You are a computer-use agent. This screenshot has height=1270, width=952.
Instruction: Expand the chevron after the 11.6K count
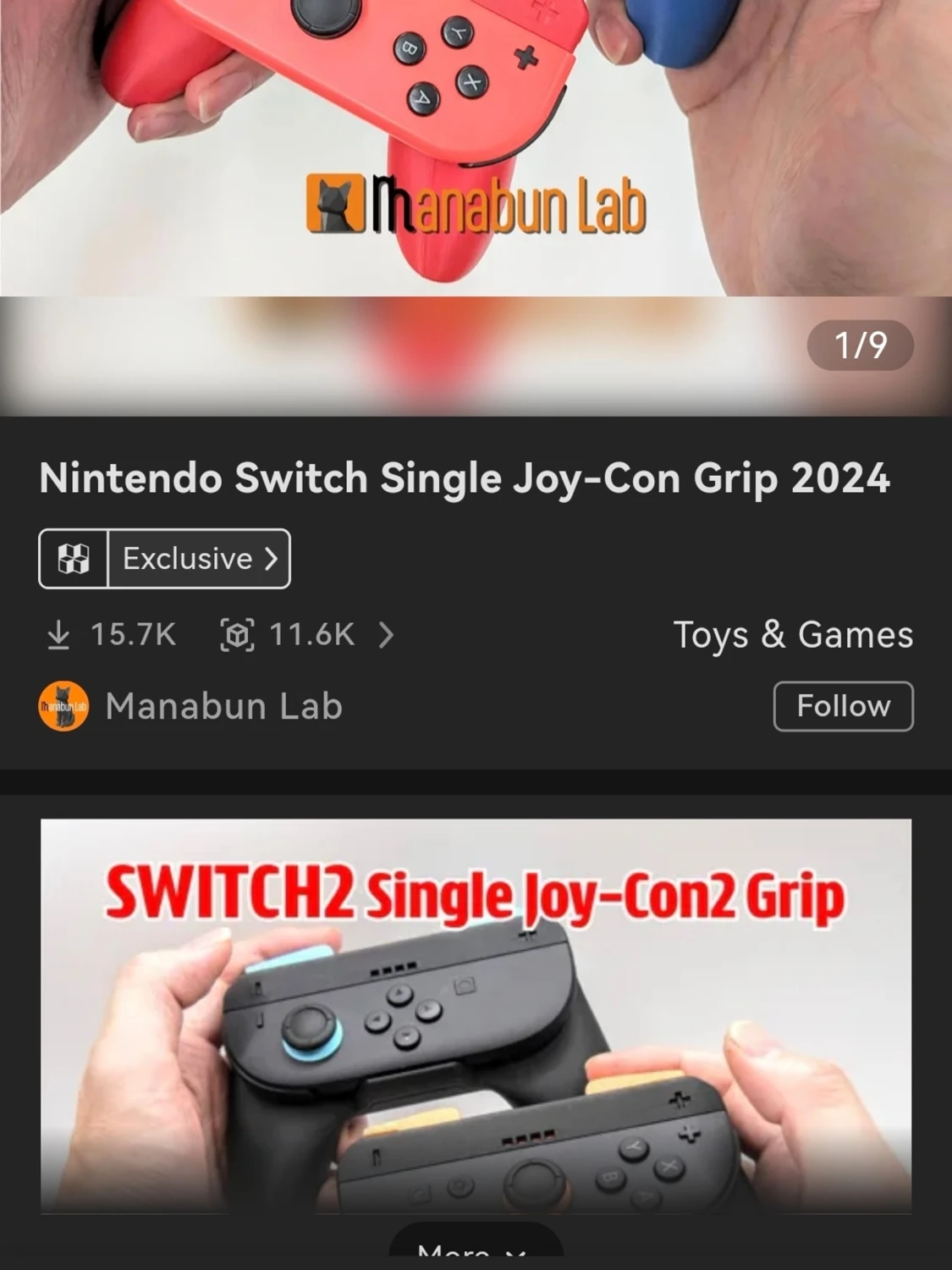389,634
